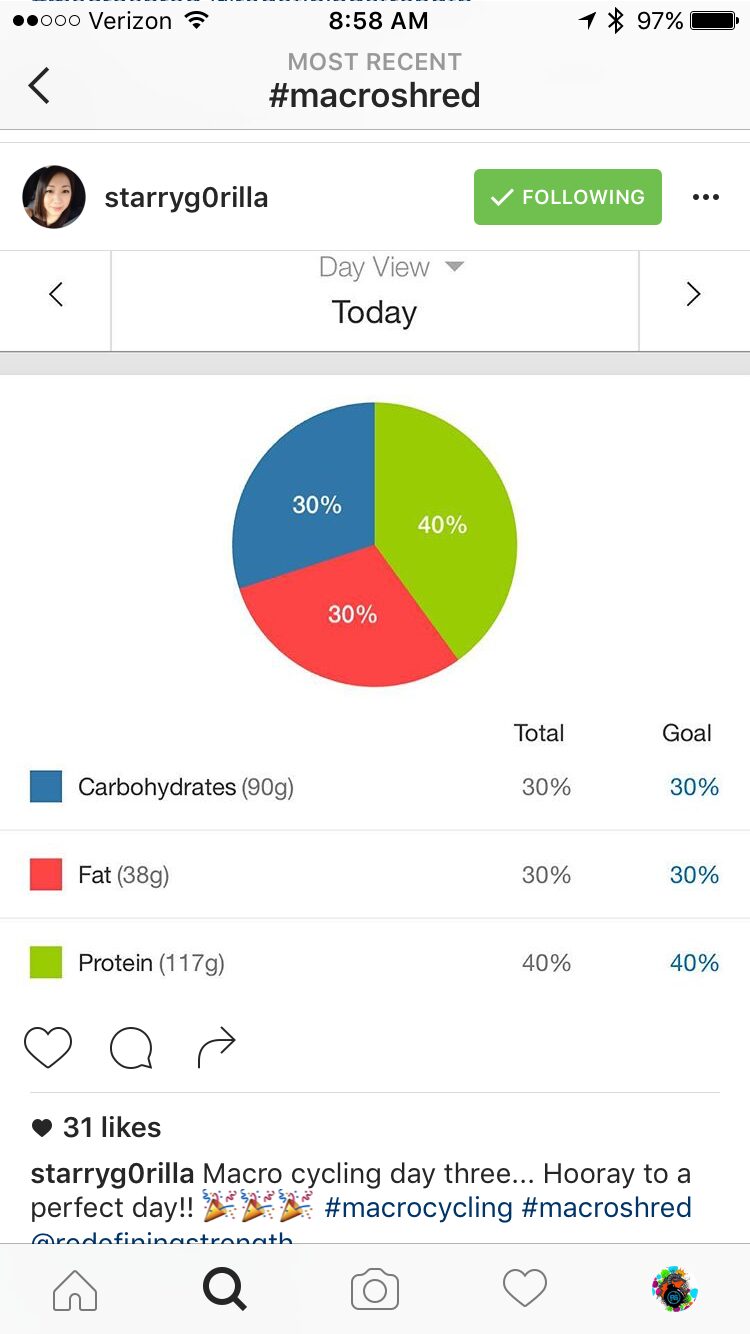The height and width of the screenshot is (1334, 750).
Task: Switch to the Search tab
Action: point(225,1290)
